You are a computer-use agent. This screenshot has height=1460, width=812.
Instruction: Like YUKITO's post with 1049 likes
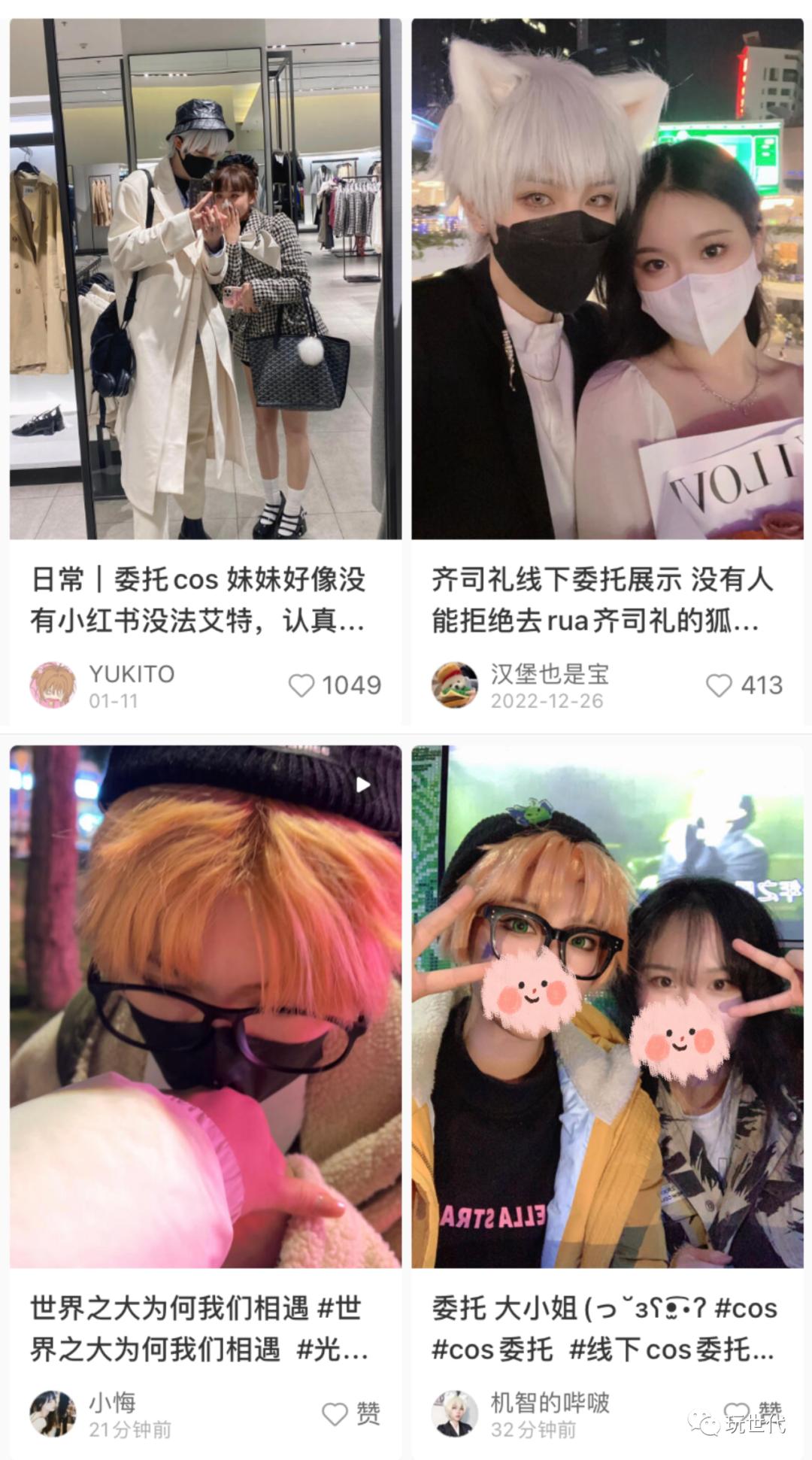(x=302, y=685)
